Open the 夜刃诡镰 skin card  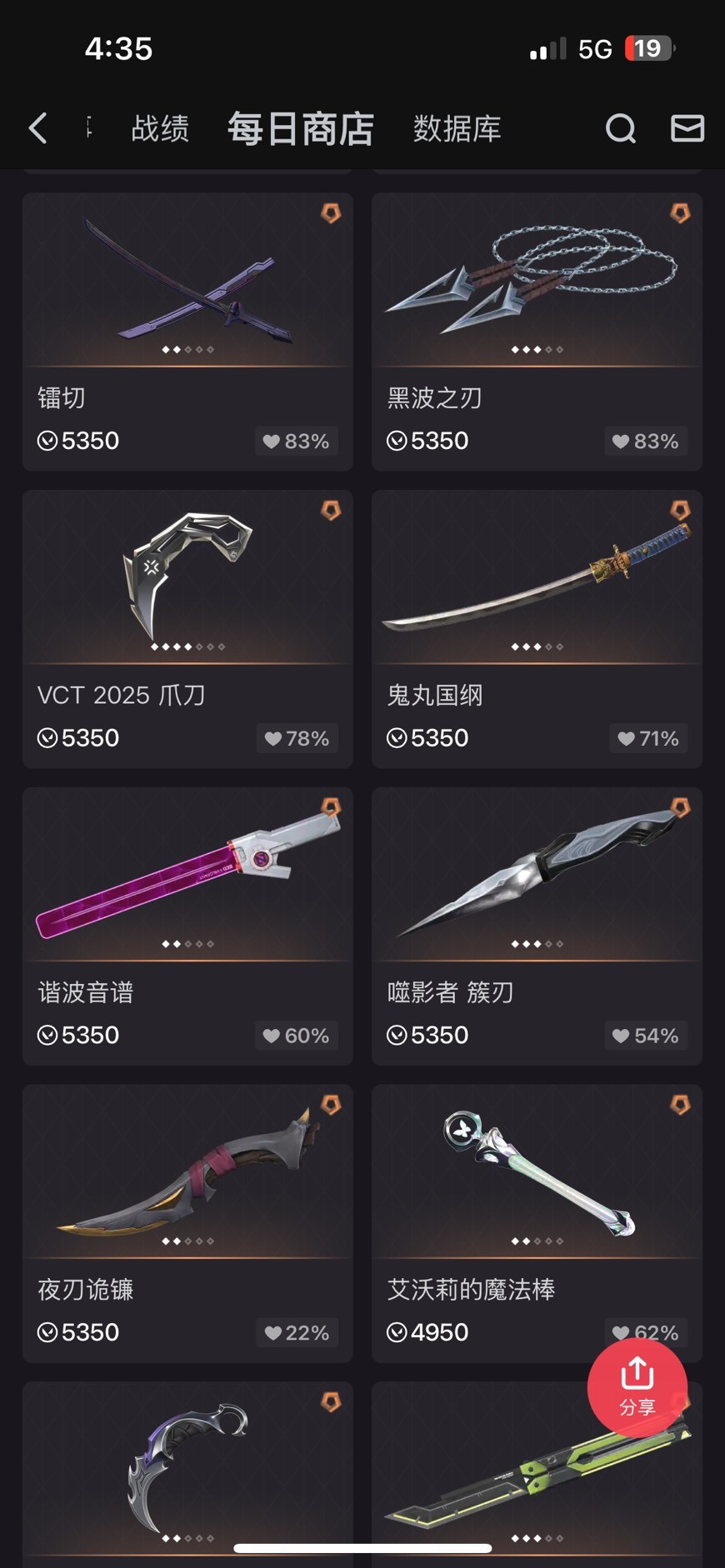[x=187, y=1223]
